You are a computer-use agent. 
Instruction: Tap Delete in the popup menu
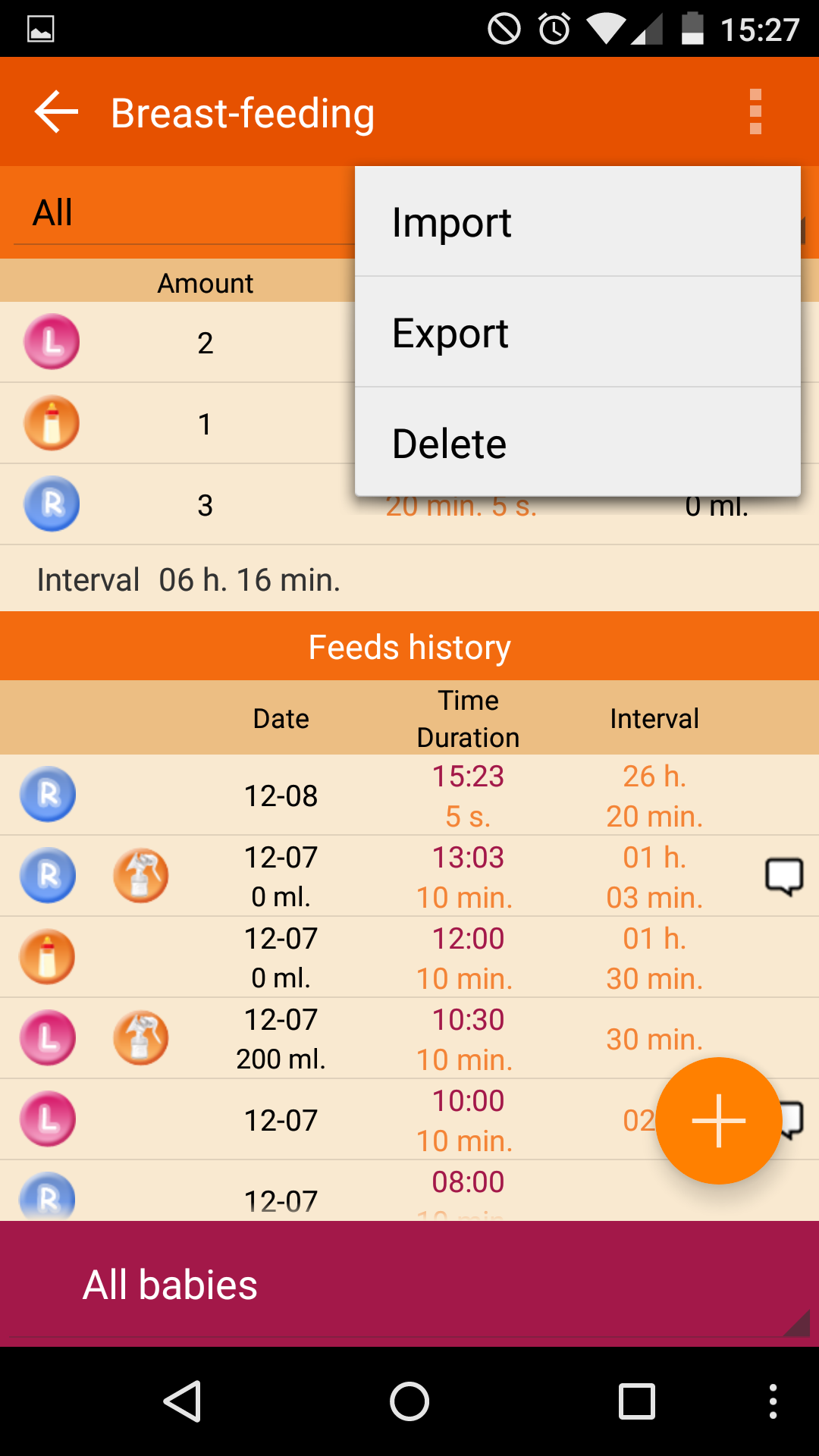(576, 444)
